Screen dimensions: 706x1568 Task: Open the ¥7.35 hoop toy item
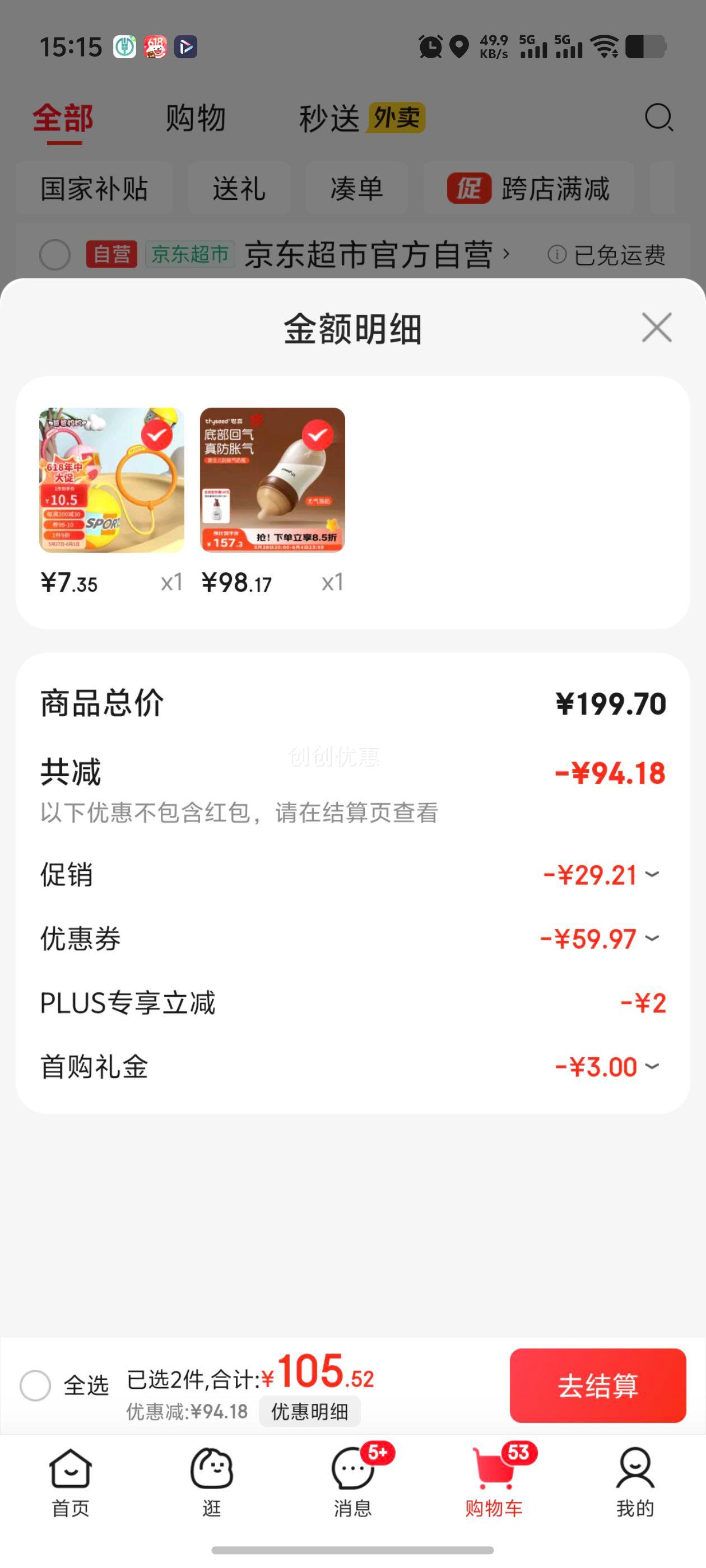[112, 480]
